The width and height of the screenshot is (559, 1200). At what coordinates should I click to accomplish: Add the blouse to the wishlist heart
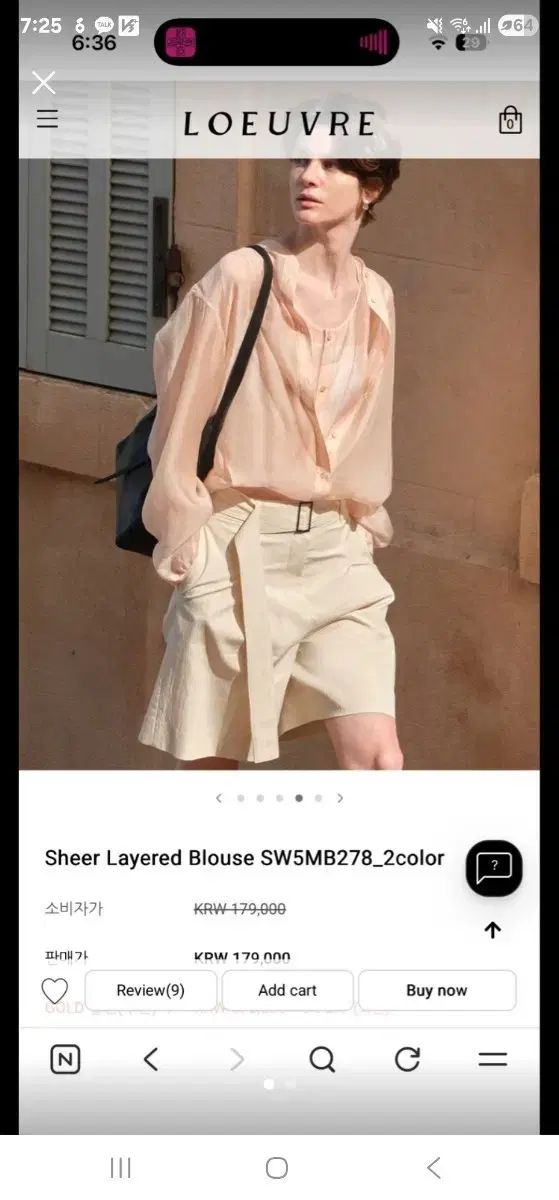pyautogui.click(x=54, y=991)
